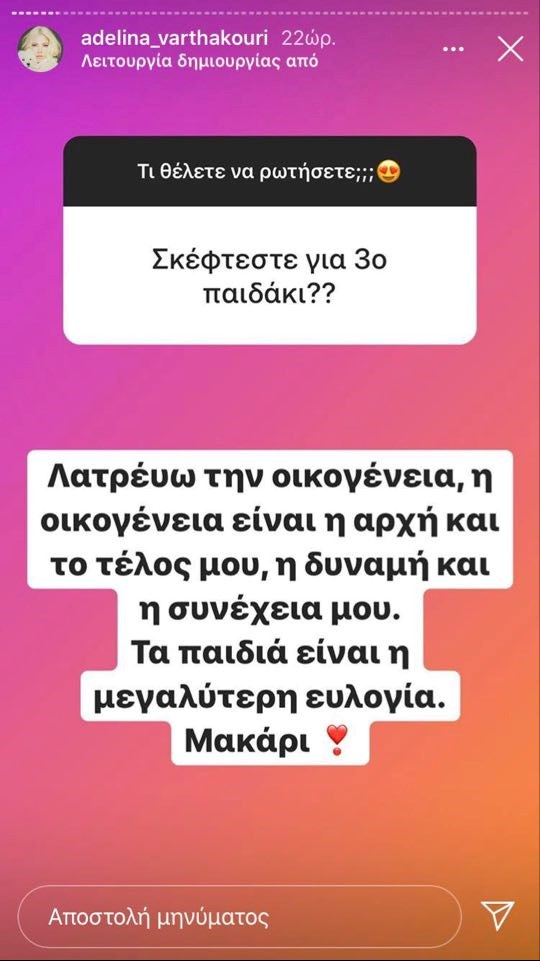Tap the adelina_varthakouri username
Screen dimensions: 540x961
pos(175,38)
